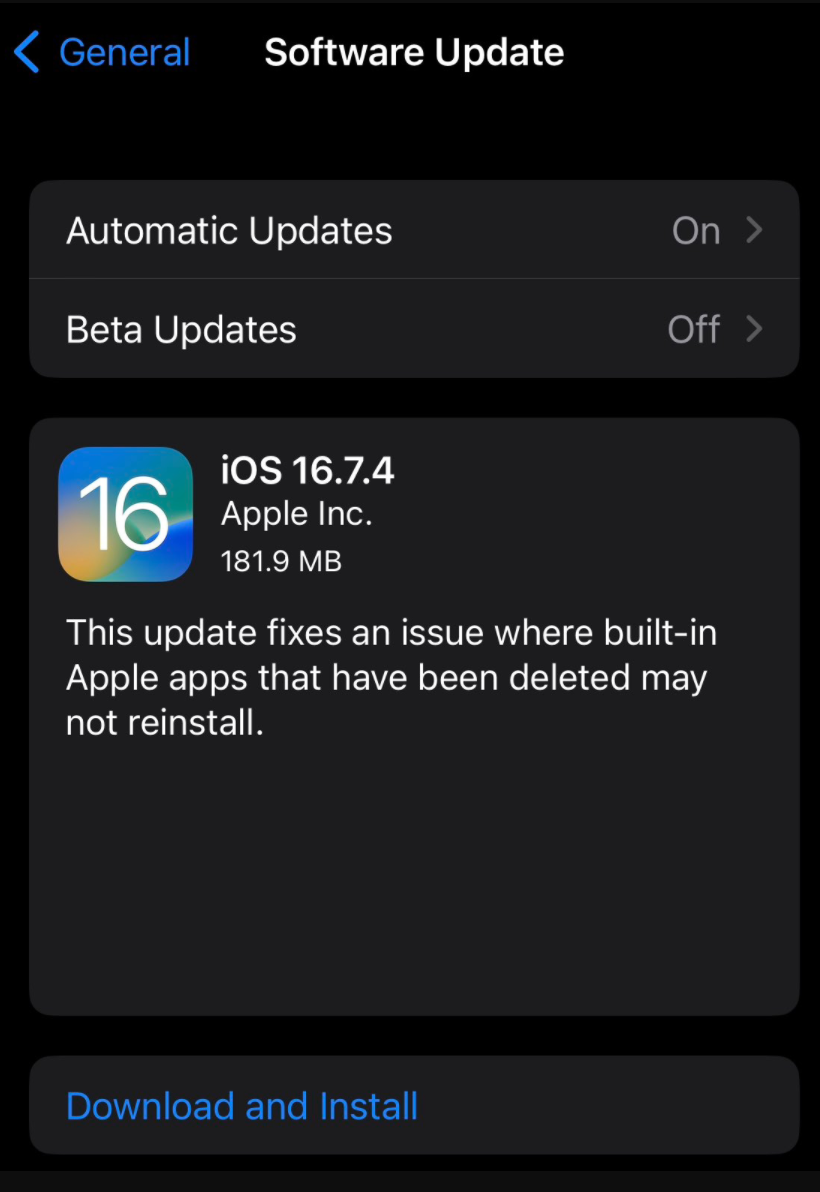Open Automatic Updates settings
The image size is (820, 1192).
[x=414, y=231]
